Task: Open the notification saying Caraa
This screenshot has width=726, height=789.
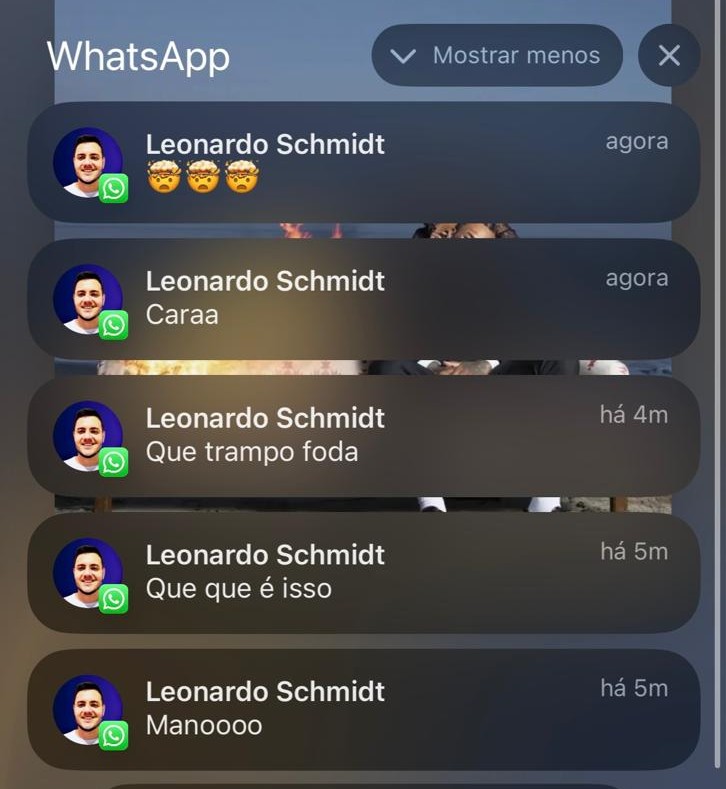Action: (363, 299)
